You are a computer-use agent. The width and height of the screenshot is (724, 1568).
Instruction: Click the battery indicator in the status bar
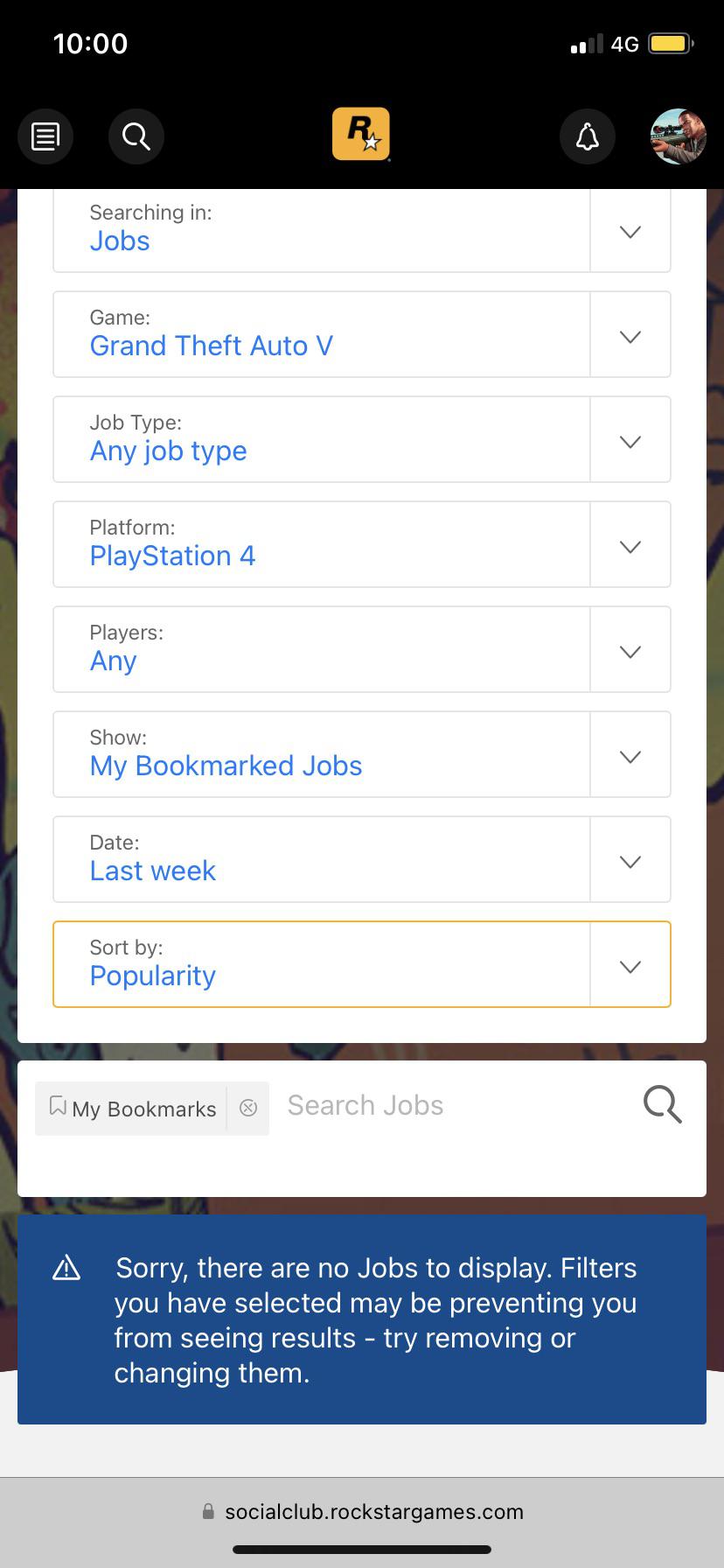click(671, 42)
